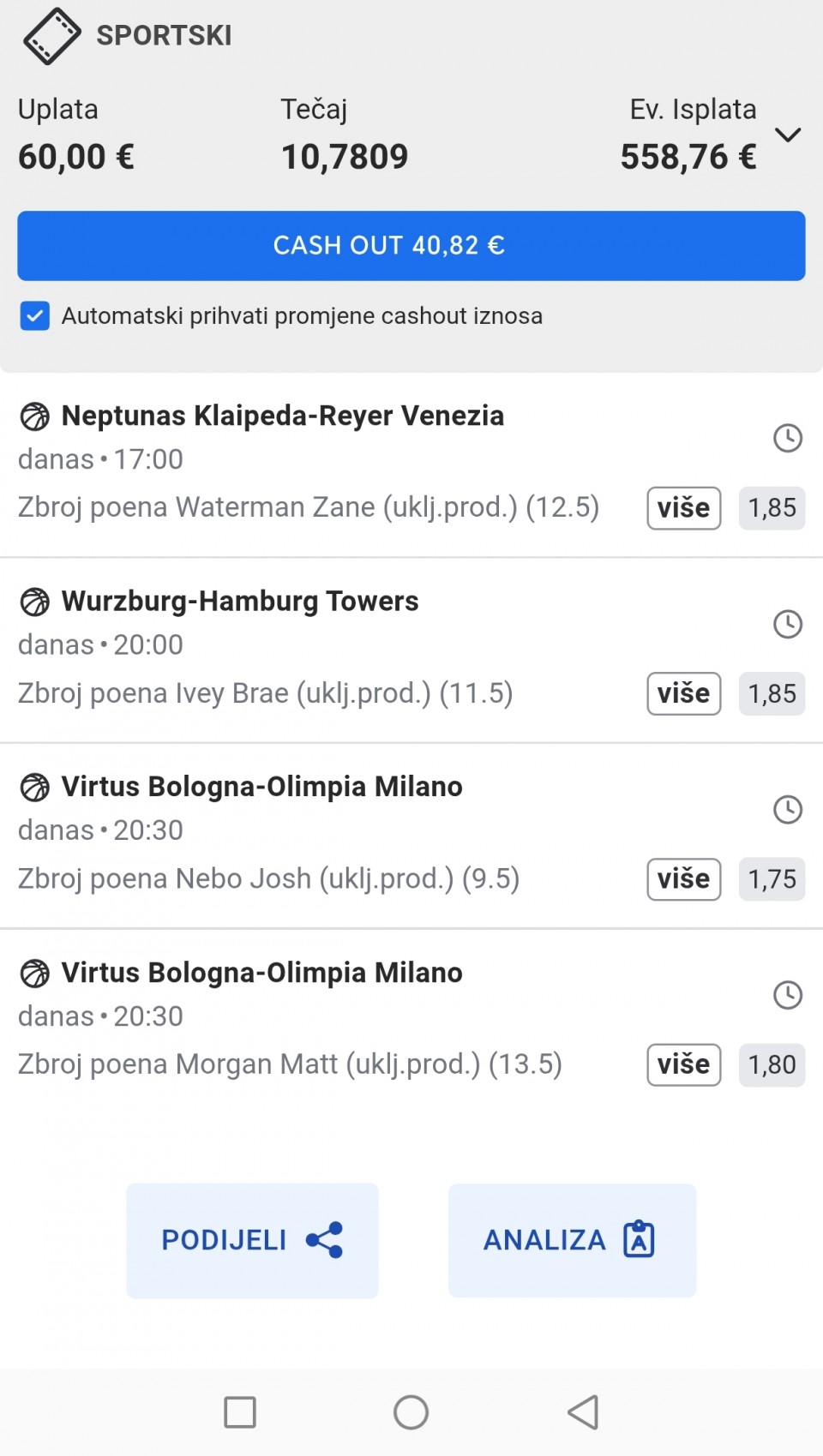The width and height of the screenshot is (823, 1456).
Task: Cash out the ticket for 40,82 €
Action: tap(411, 246)
